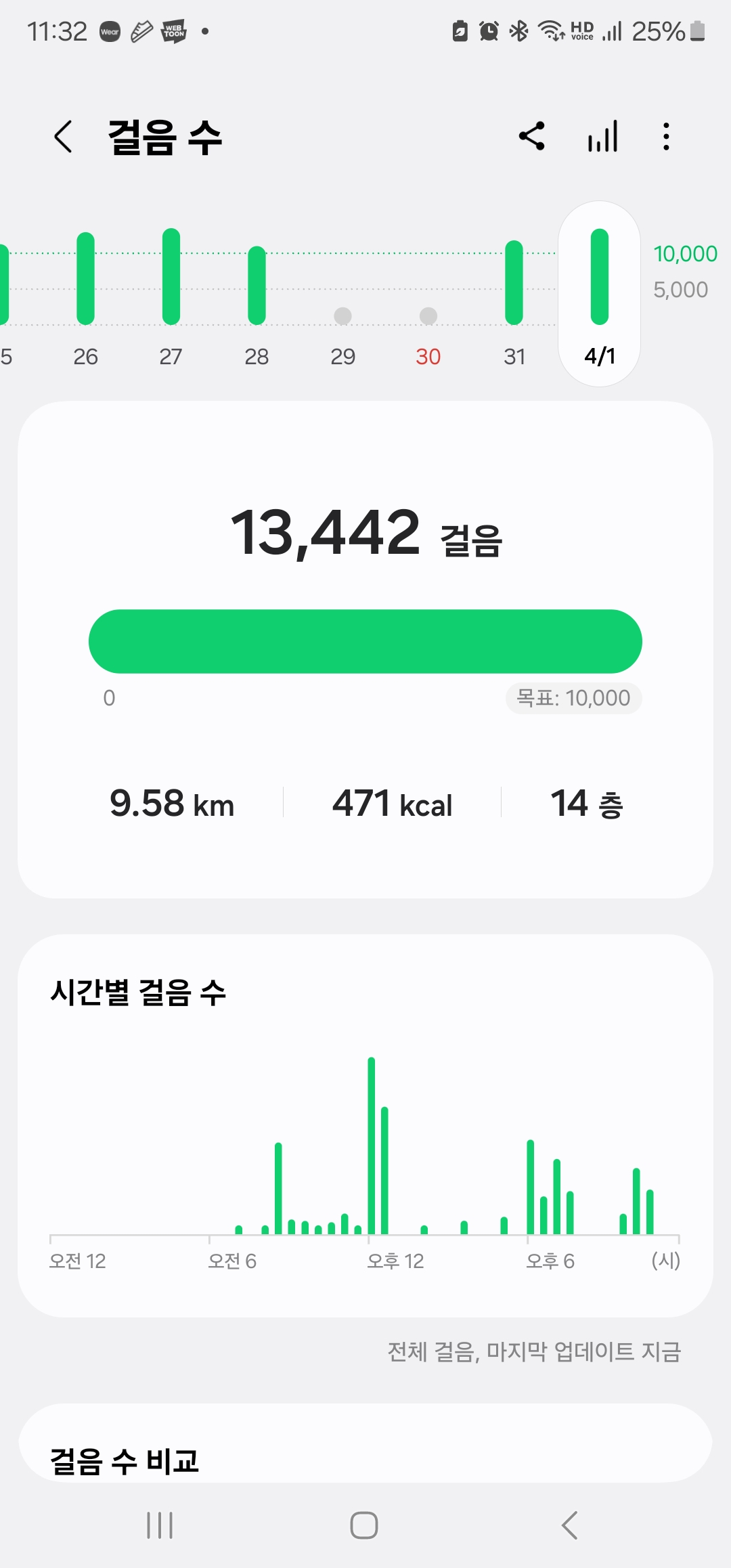731x1568 pixels.
Task: Open the more options menu
Action: click(667, 136)
